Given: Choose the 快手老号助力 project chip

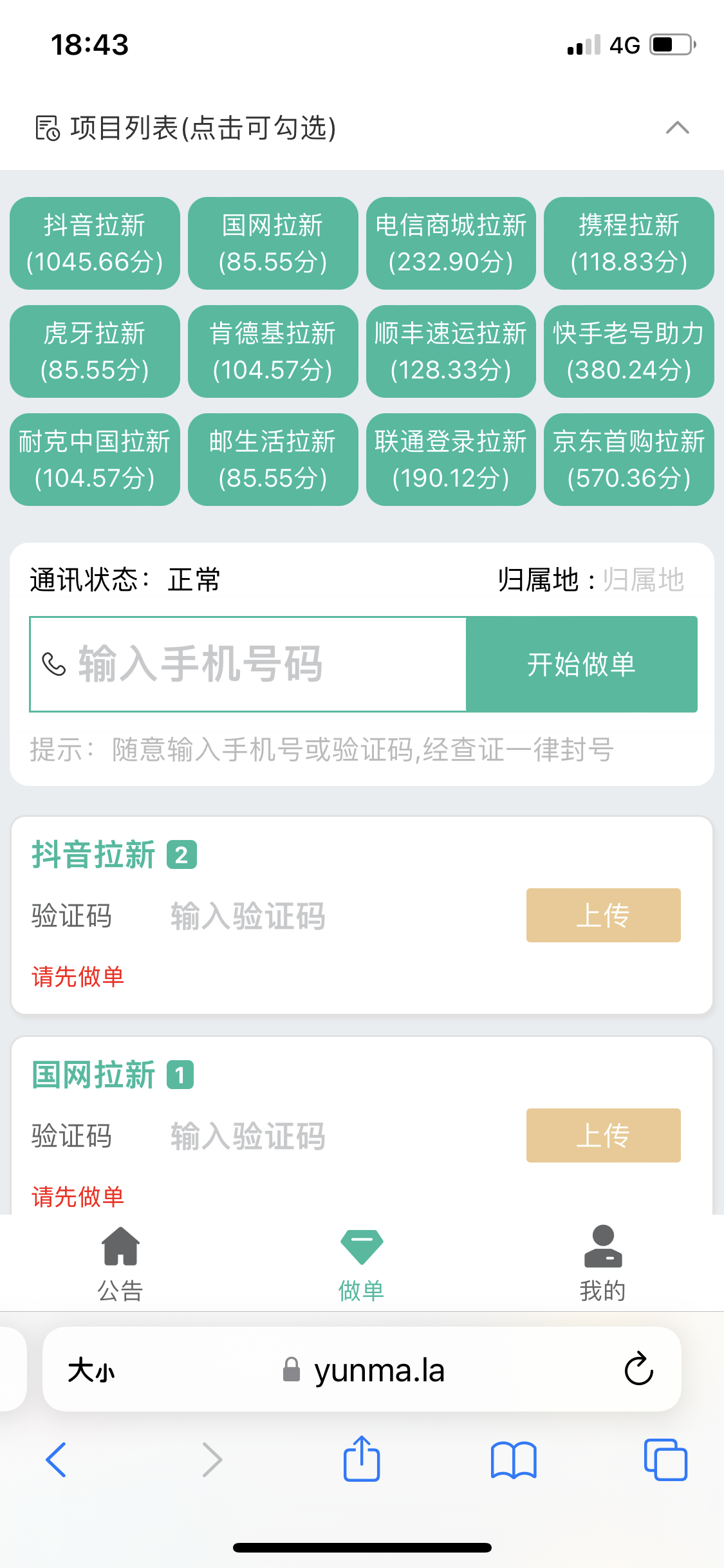Looking at the screenshot, I should coord(629,351).
